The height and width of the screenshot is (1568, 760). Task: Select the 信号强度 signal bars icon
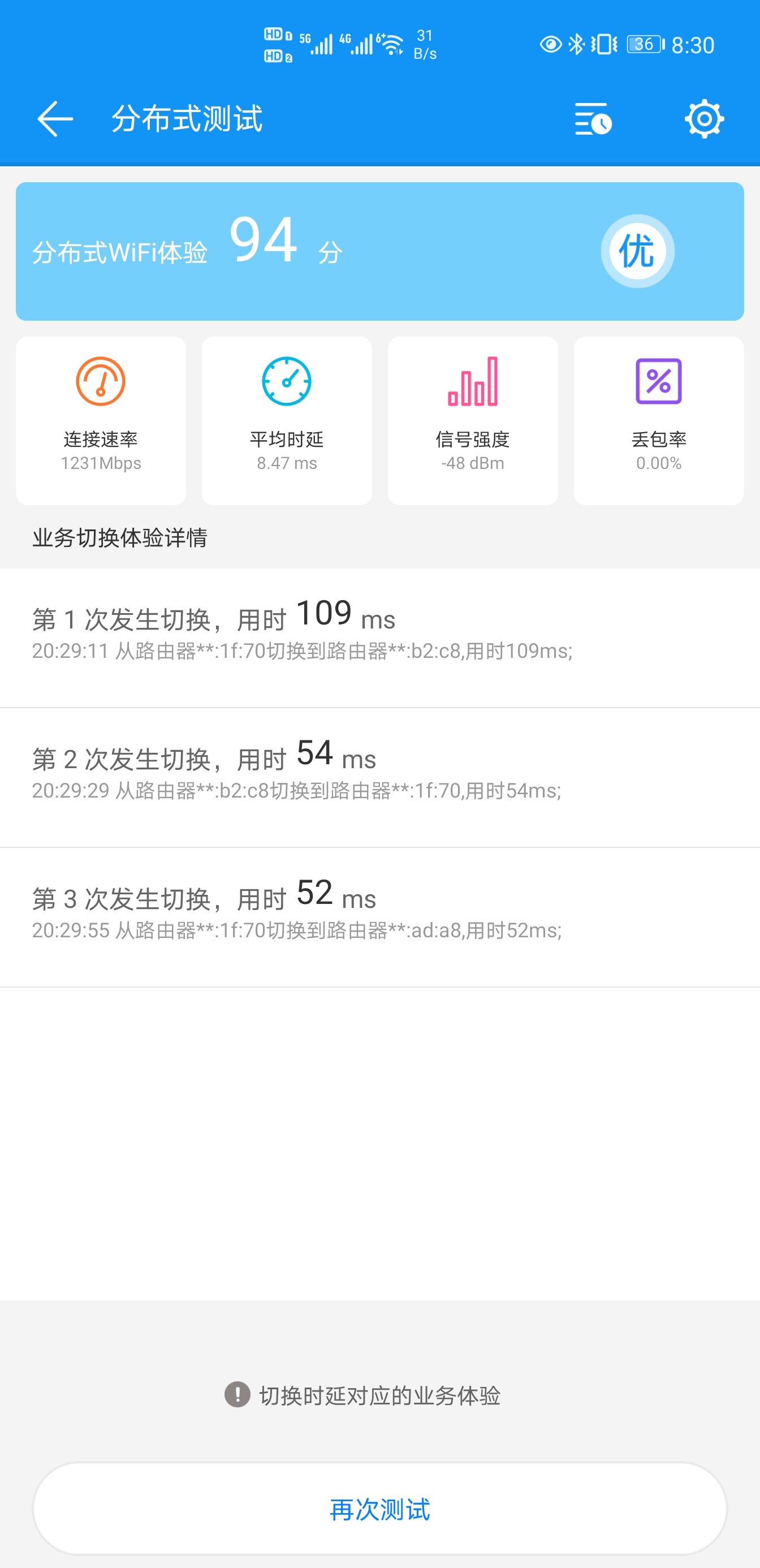pyautogui.click(x=473, y=381)
